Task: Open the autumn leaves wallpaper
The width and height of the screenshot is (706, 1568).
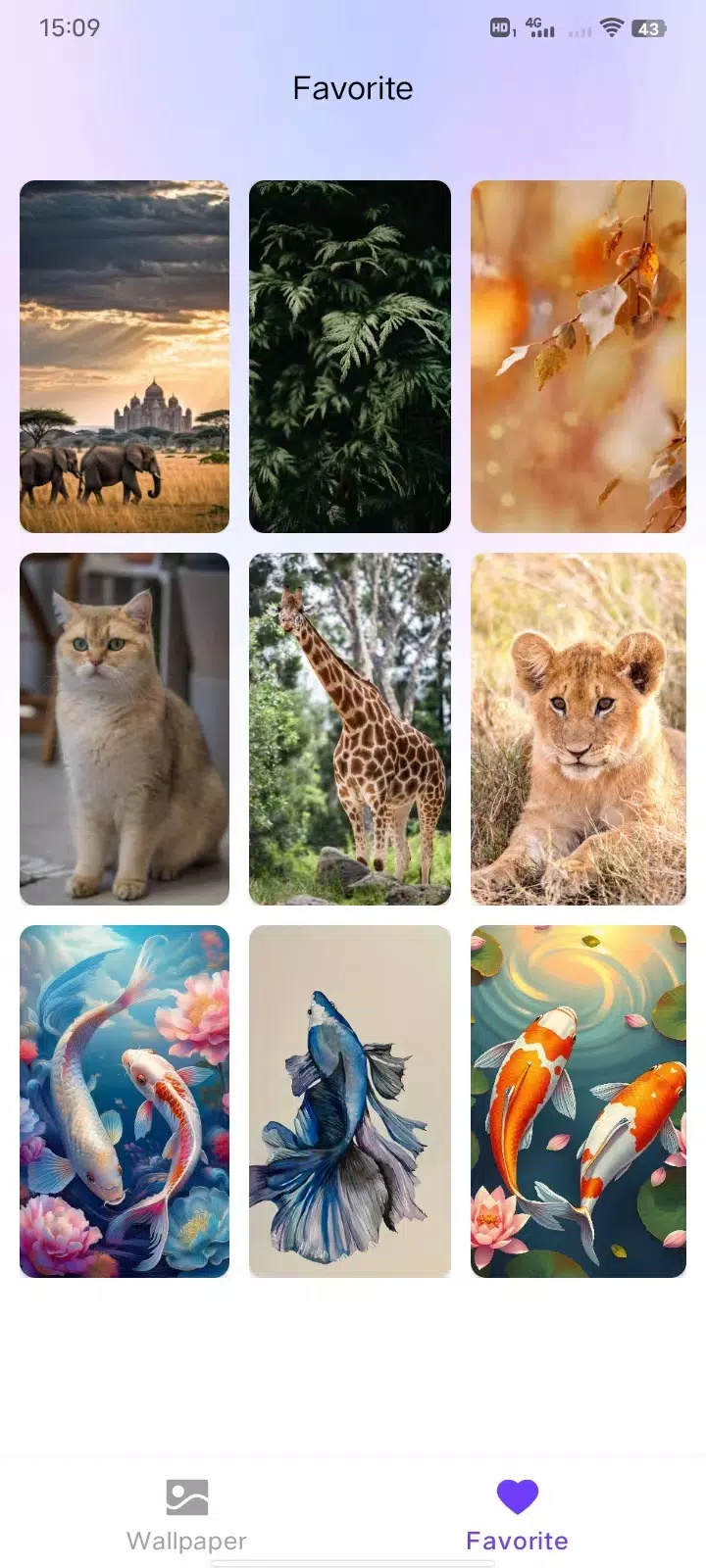Action: [x=578, y=357]
